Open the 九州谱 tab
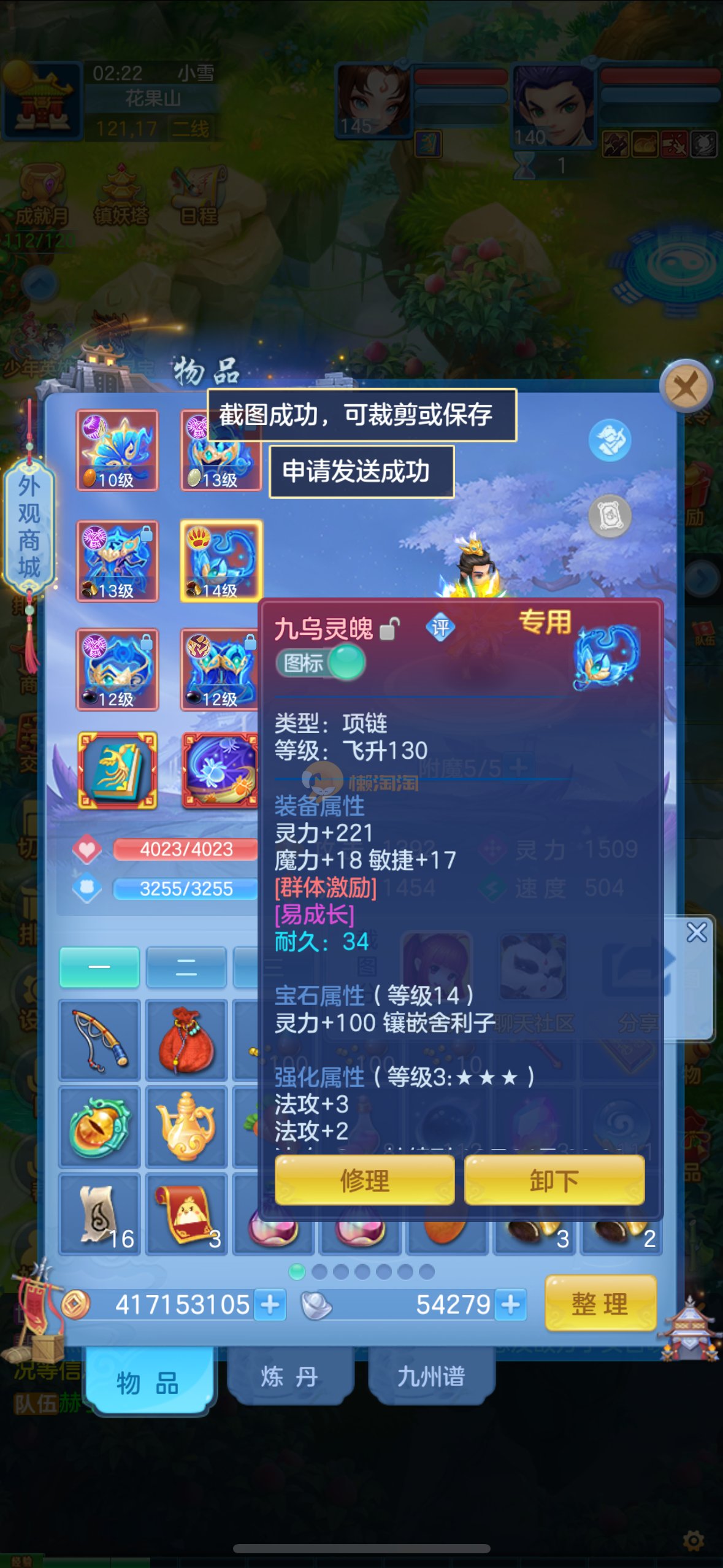The height and width of the screenshot is (1568, 723). point(431,1376)
